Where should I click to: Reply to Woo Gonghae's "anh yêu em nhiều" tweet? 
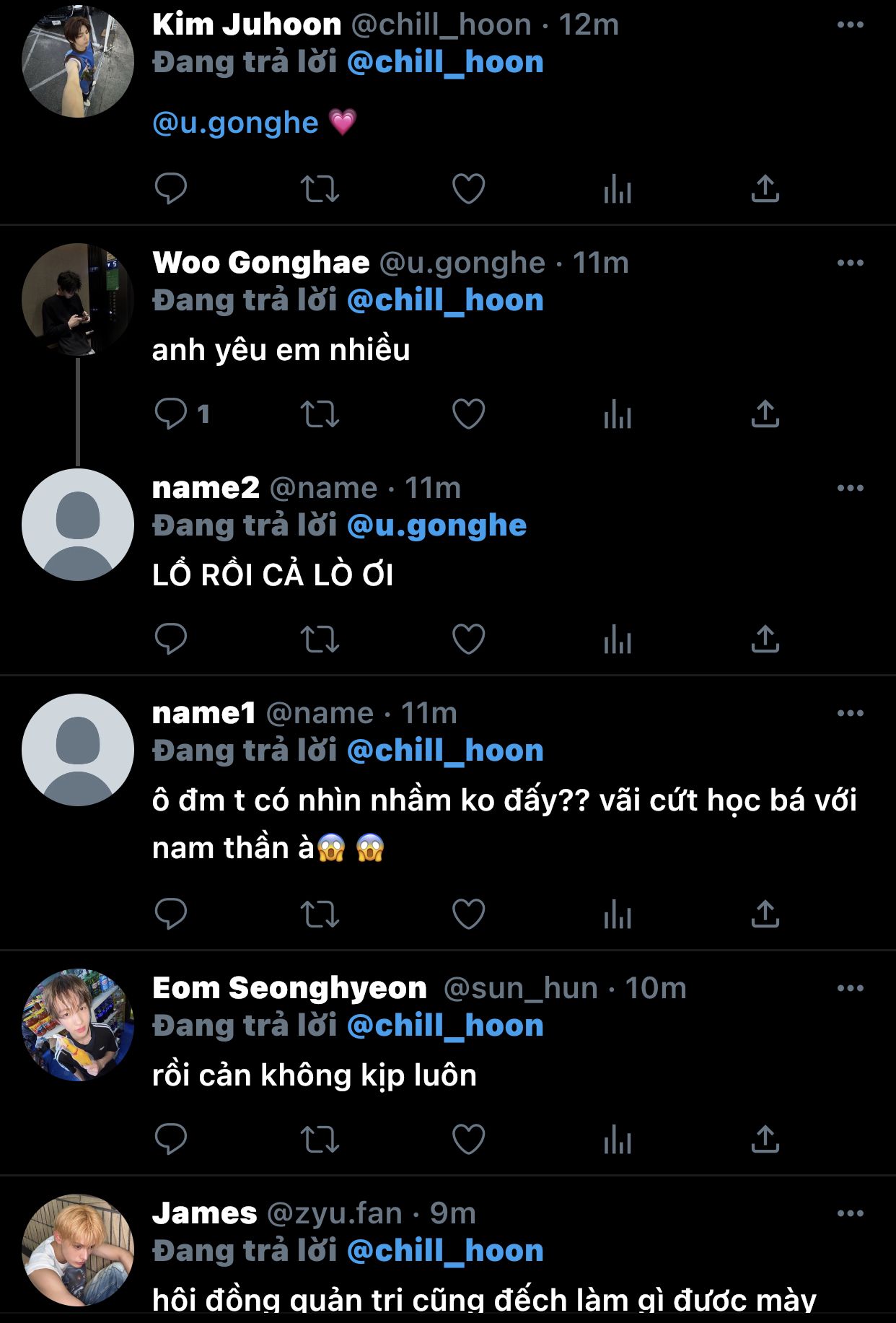[x=171, y=414]
